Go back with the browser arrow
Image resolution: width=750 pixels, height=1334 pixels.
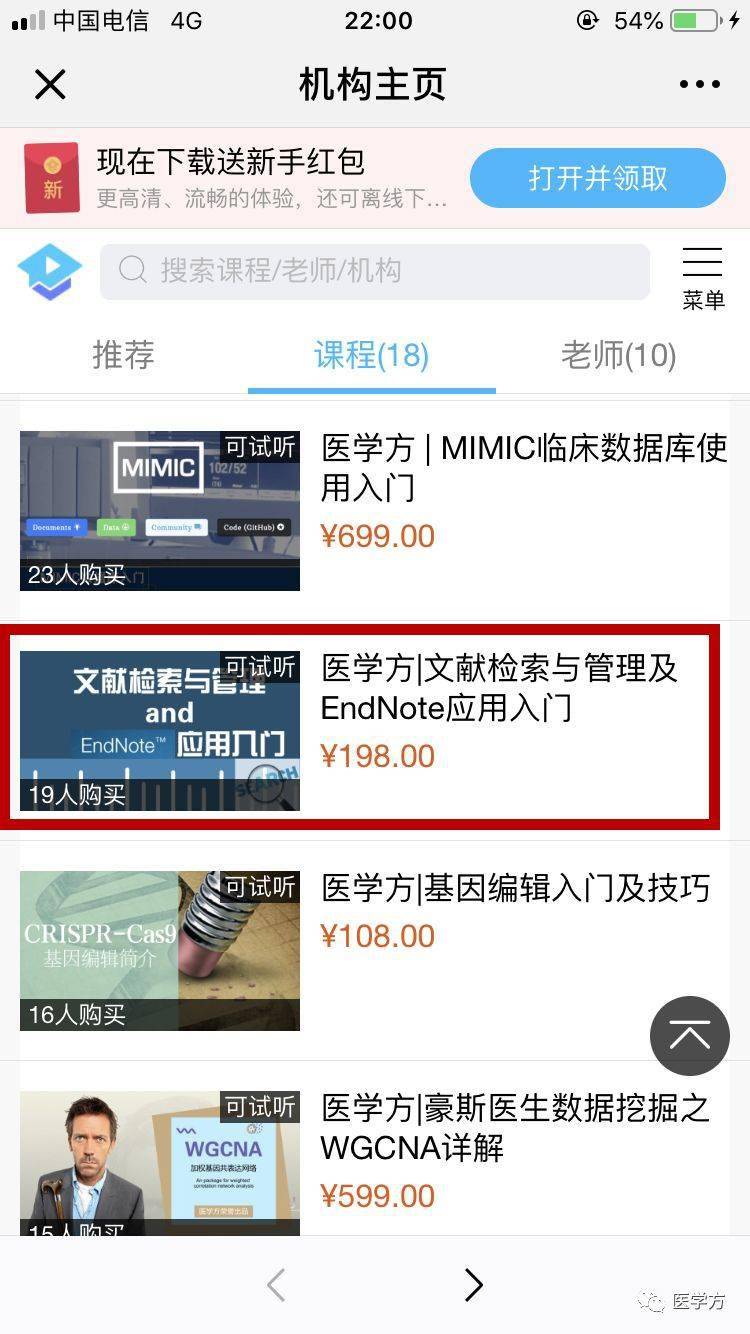tap(277, 1285)
